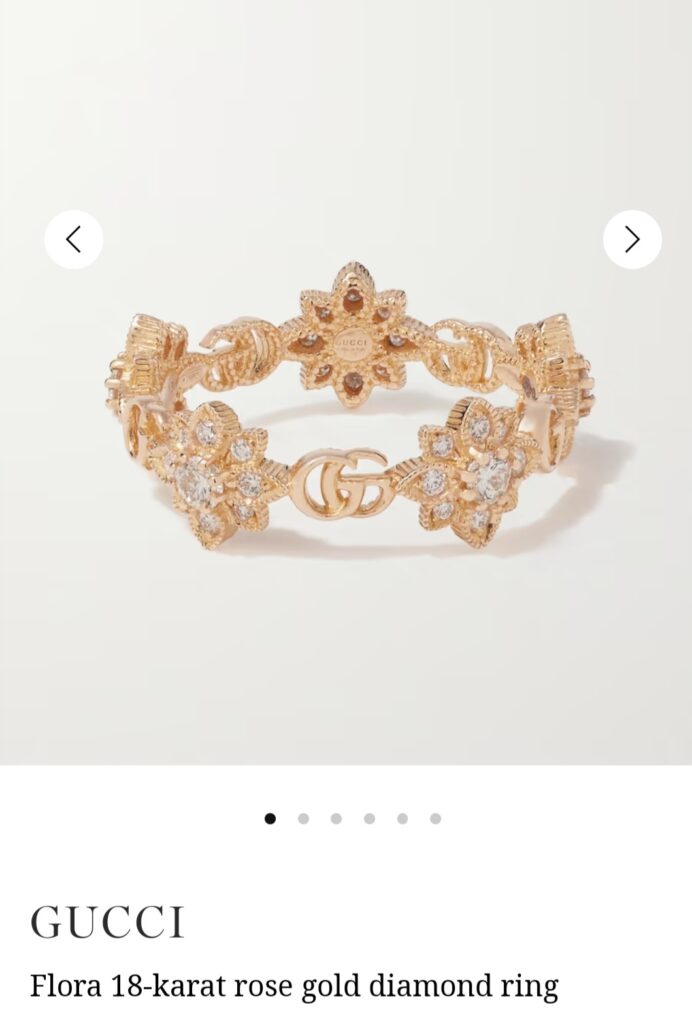Show the previous product image
The height and width of the screenshot is (1024, 692).
tap(73, 239)
